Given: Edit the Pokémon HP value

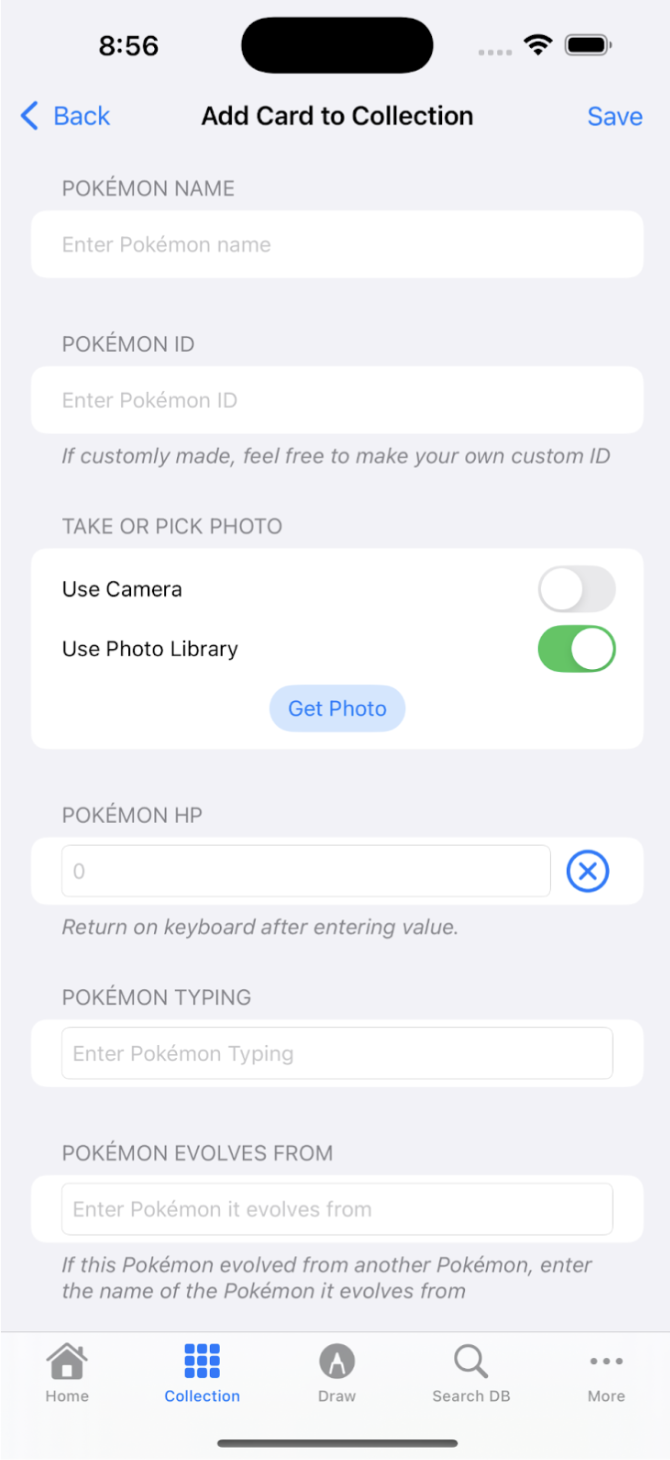Looking at the screenshot, I should 305,871.
